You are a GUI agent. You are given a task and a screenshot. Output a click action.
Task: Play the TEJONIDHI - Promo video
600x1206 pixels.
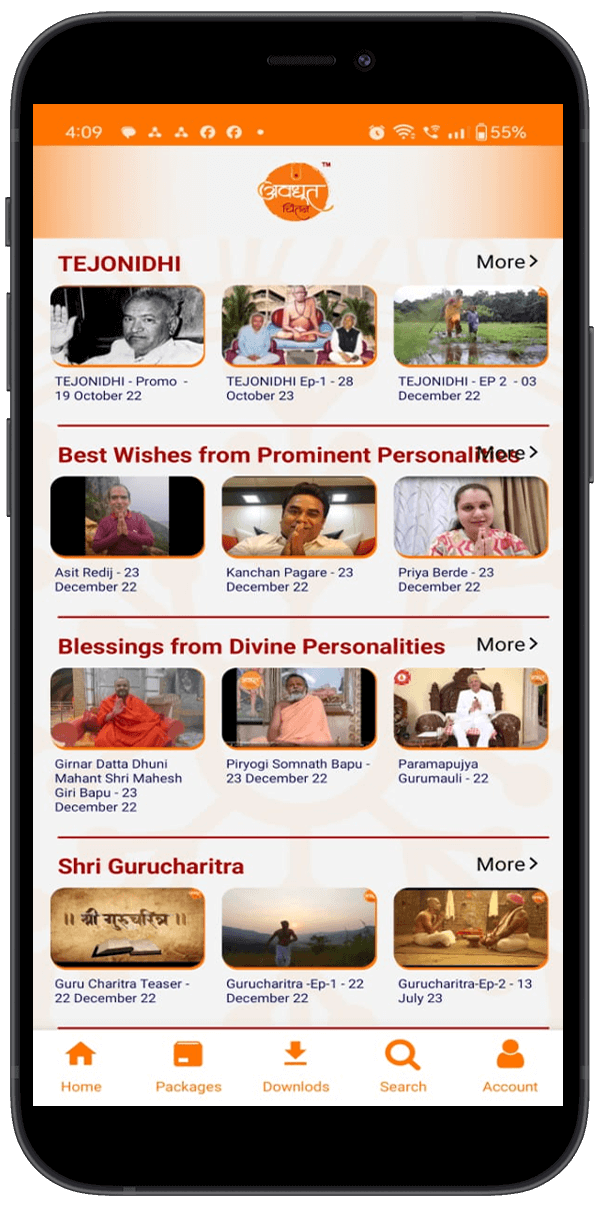pyautogui.click(x=127, y=326)
